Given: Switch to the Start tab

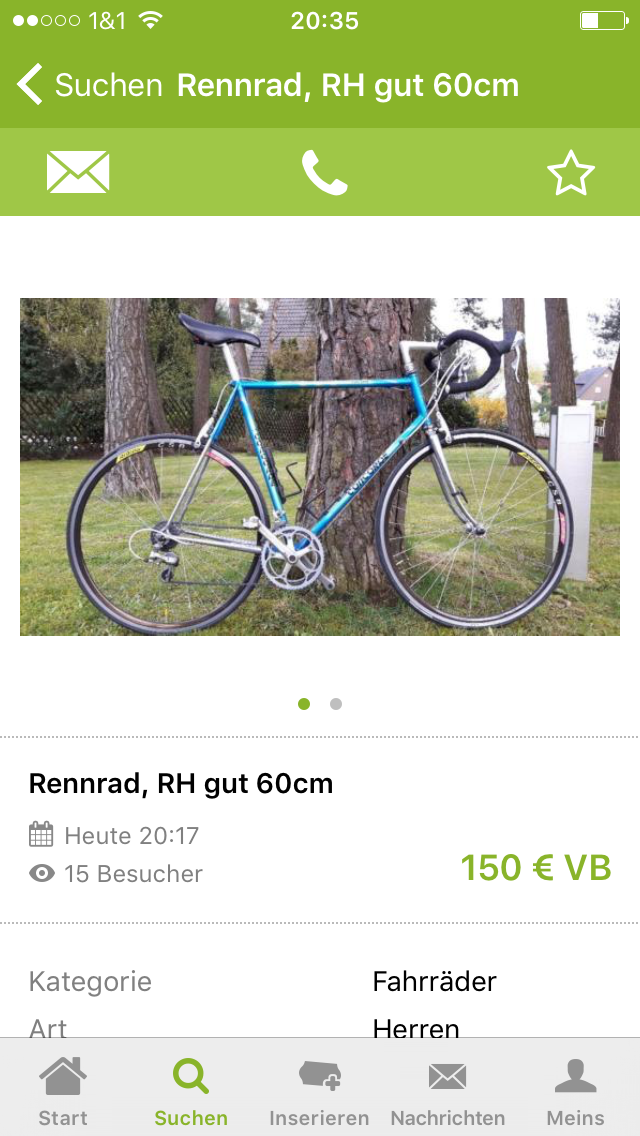Looking at the screenshot, I should pyautogui.click(x=63, y=1090).
